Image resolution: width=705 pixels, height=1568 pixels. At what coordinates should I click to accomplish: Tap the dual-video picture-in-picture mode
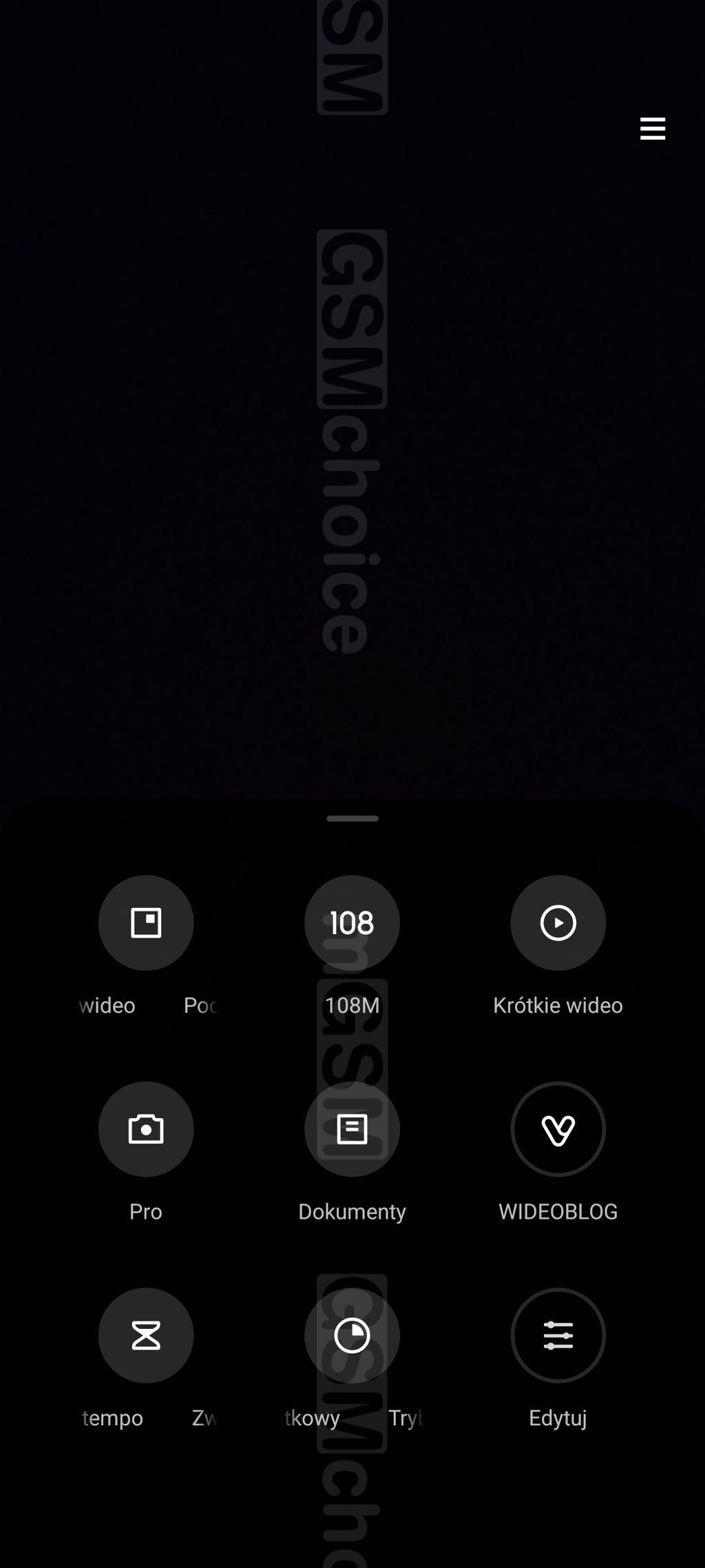coord(146,923)
